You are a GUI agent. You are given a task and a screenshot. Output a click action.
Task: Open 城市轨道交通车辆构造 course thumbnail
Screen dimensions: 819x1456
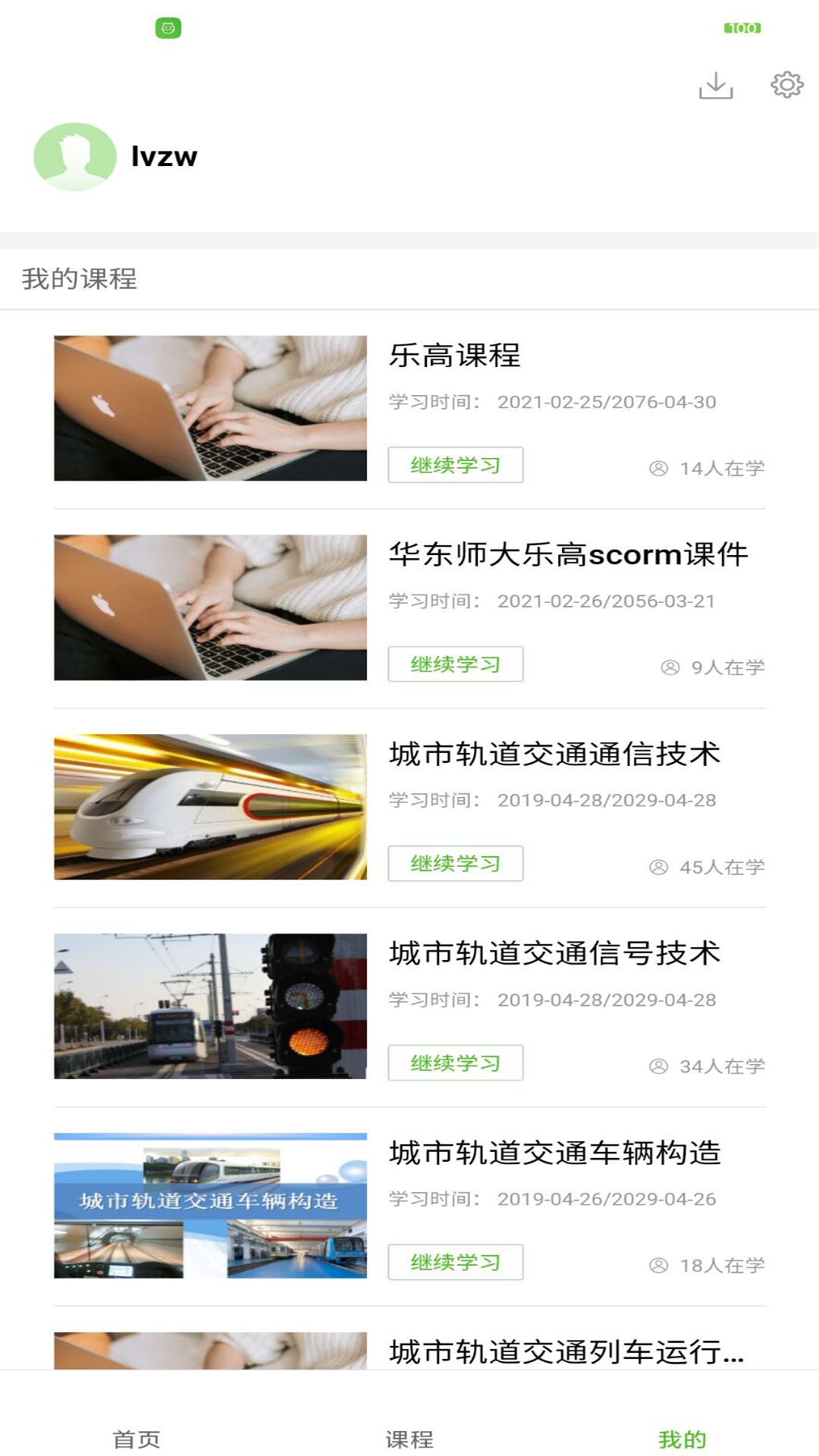click(210, 1206)
